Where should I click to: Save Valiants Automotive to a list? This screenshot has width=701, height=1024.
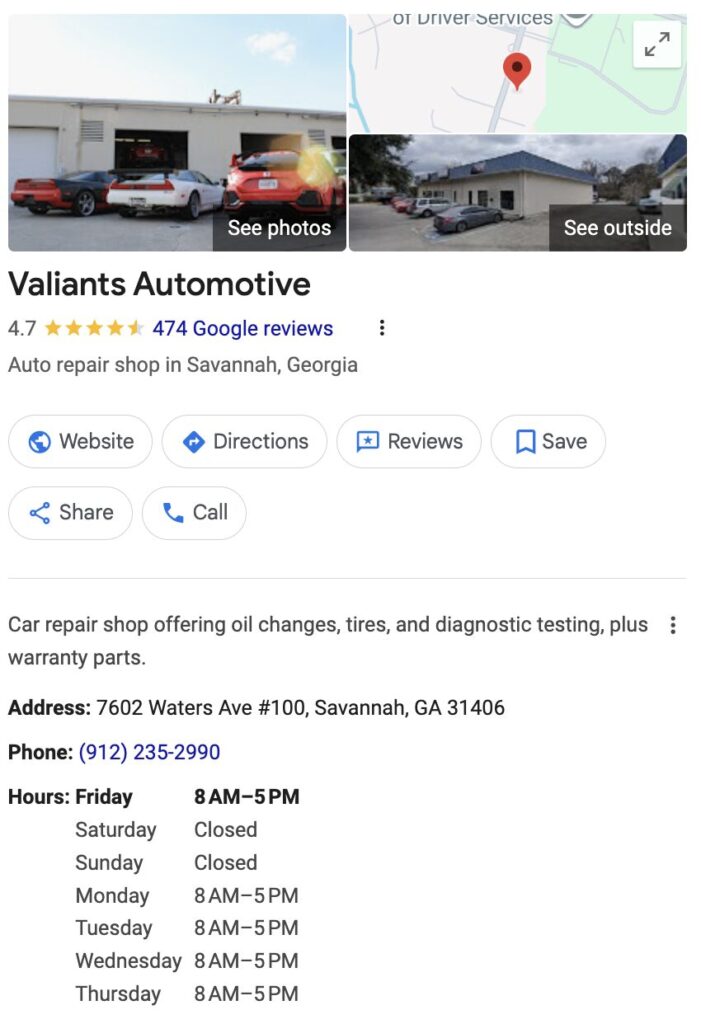(x=548, y=442)
